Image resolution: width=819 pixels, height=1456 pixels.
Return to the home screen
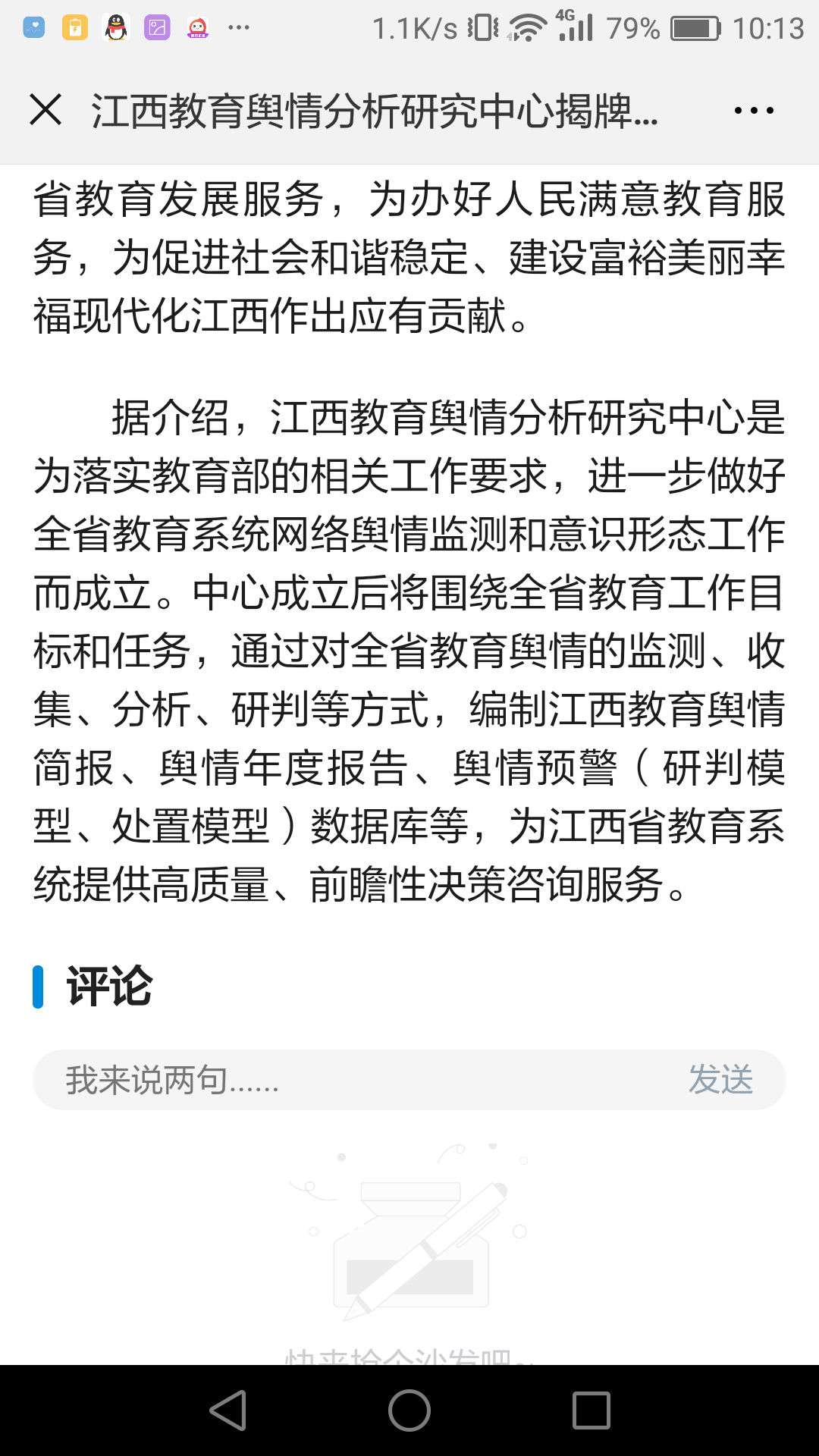pyautogui.click(x=409, y=1410)
